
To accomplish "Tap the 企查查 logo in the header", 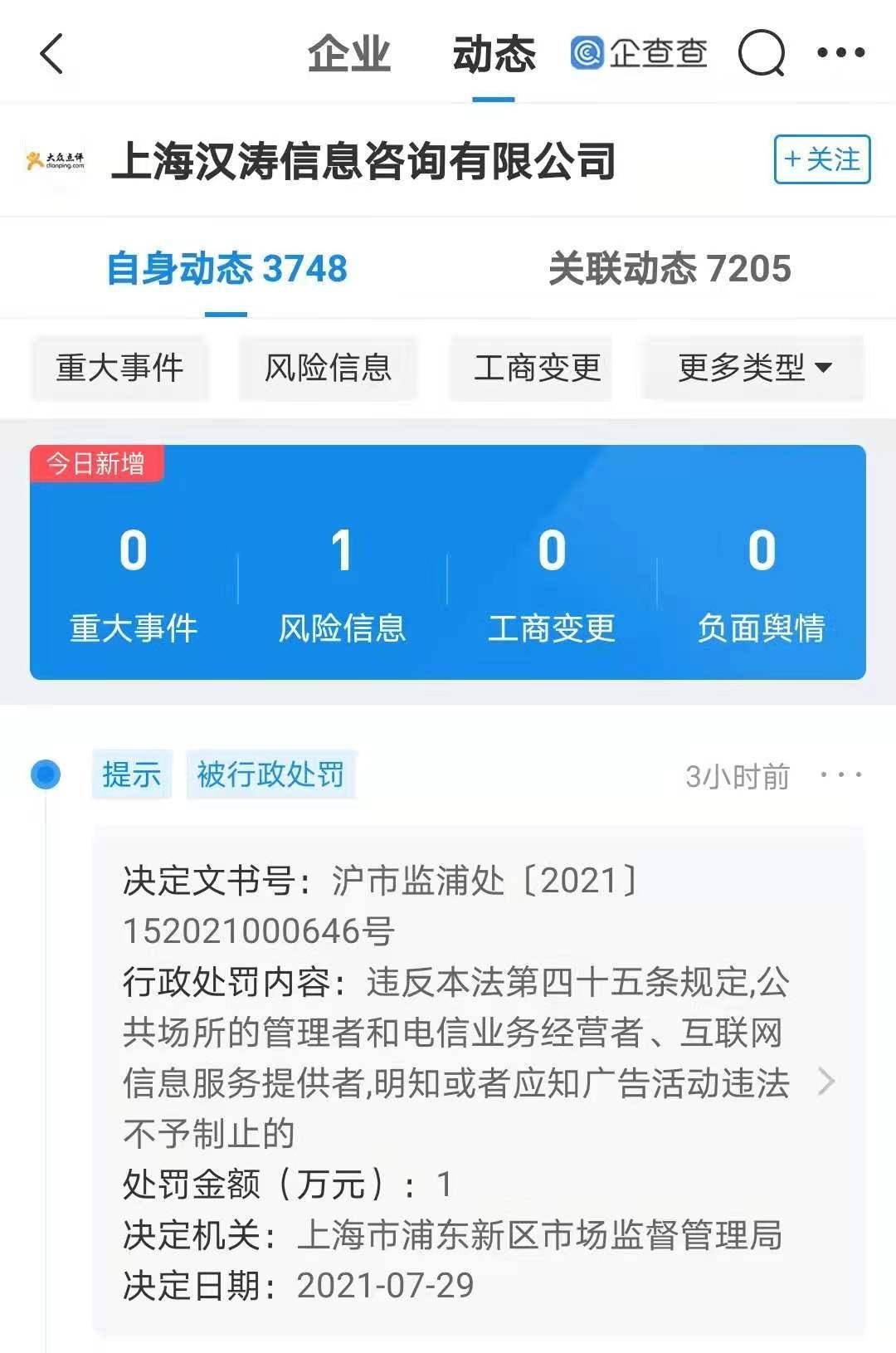I will pos(637,53).
